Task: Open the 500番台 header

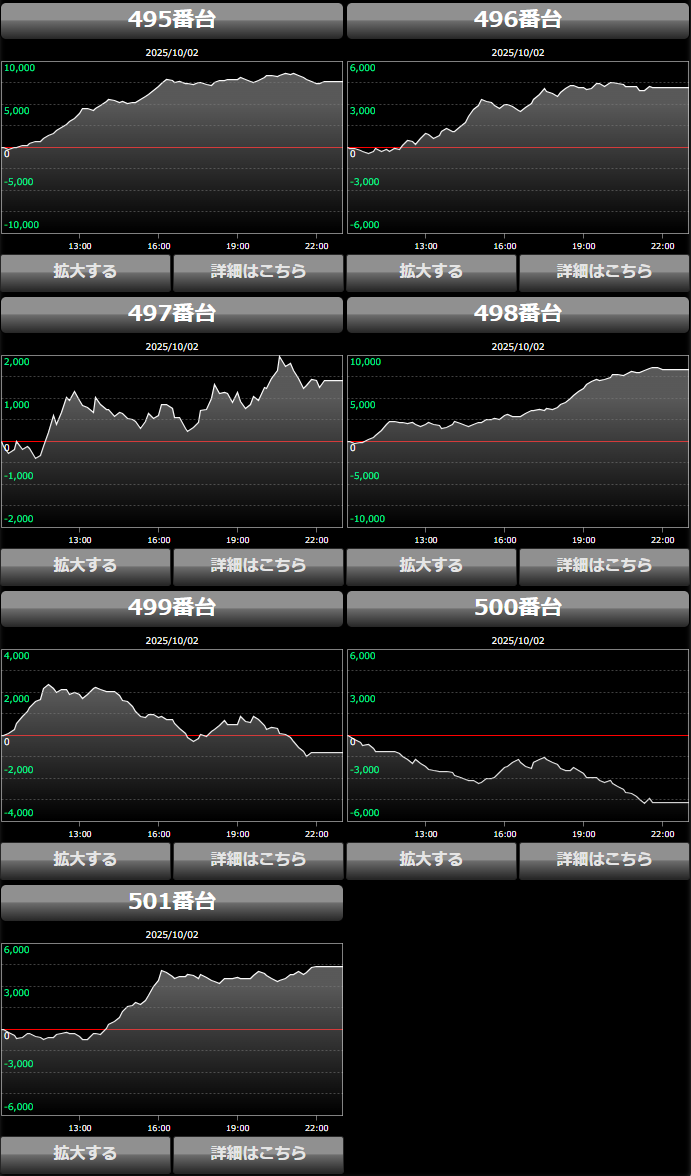Action: click(x=518, y=608)
